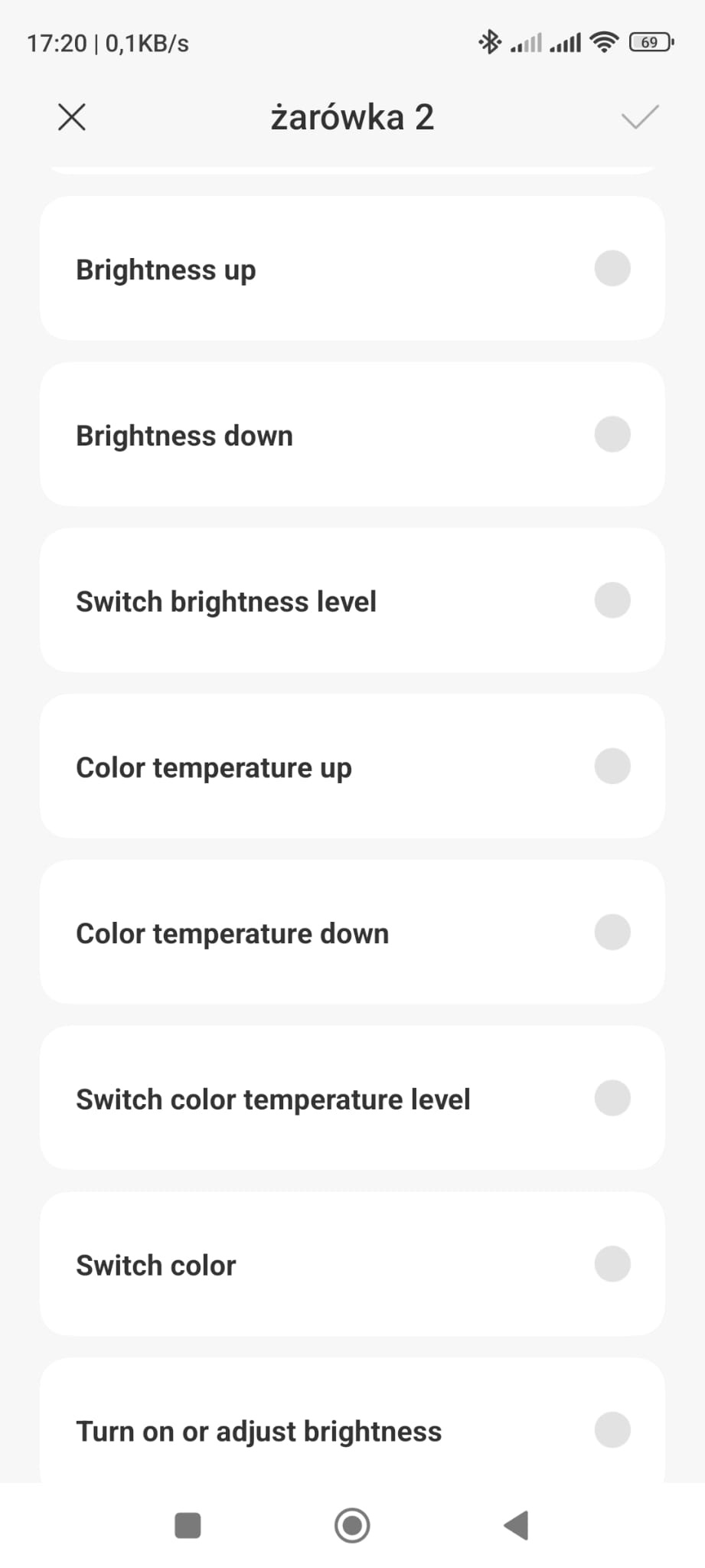This screenshot has width=705, height=1568.
Task: Return to the home screen
Action: tap(352, 1525)
